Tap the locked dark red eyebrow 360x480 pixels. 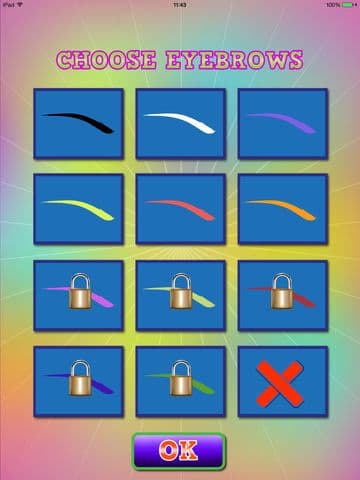(283, 296)
